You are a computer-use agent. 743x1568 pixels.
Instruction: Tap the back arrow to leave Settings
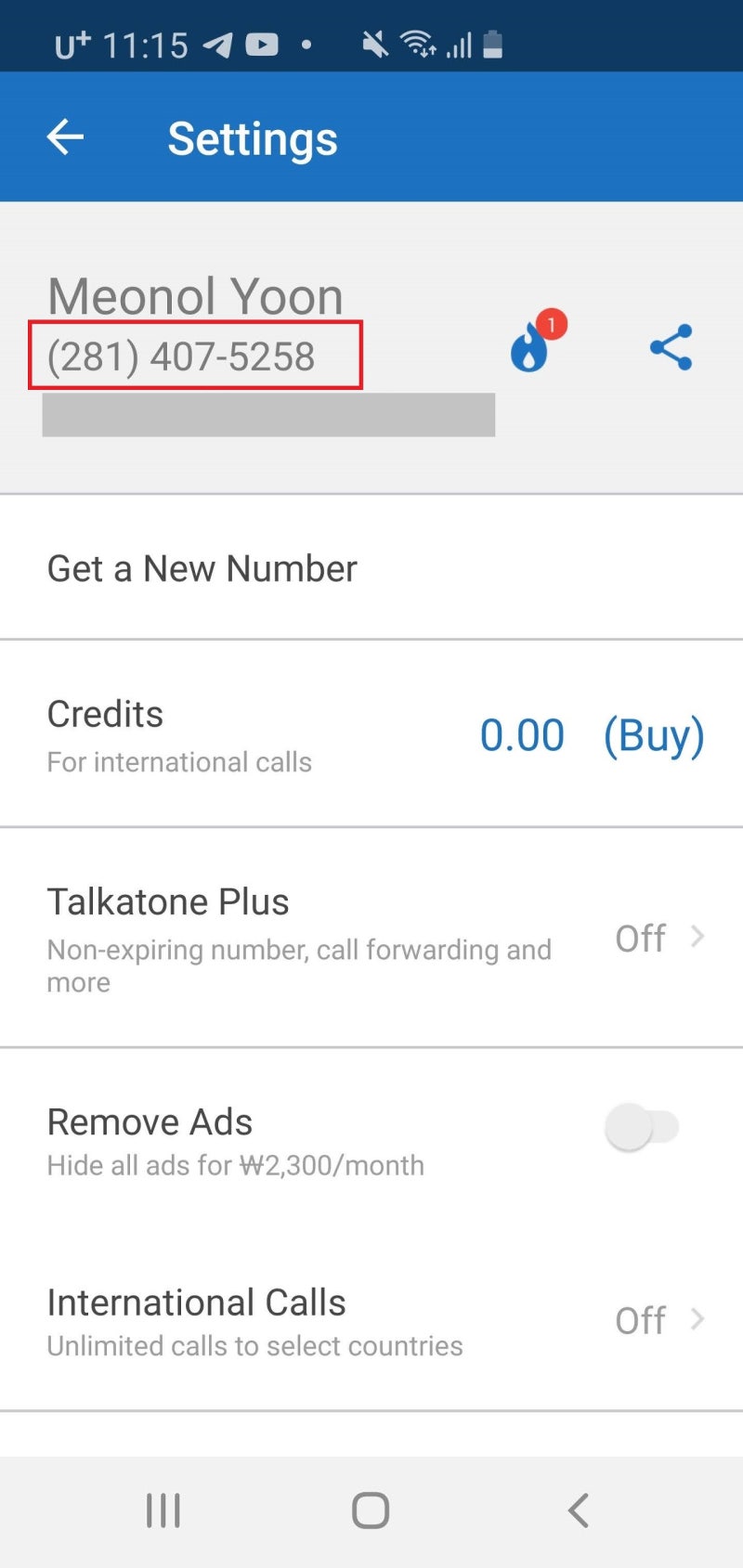point(64,136)
